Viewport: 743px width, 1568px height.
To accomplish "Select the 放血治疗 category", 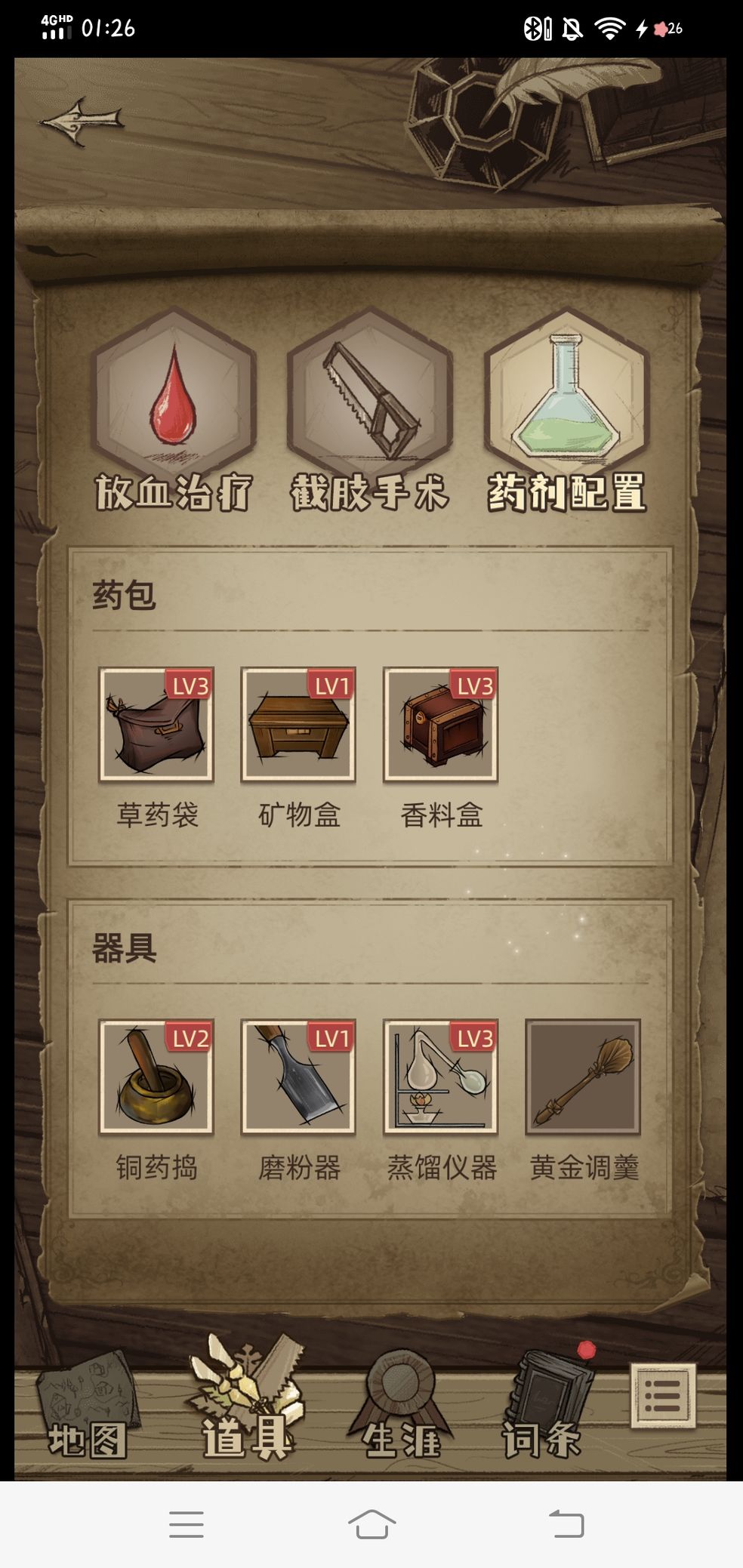I will (174, 411).
